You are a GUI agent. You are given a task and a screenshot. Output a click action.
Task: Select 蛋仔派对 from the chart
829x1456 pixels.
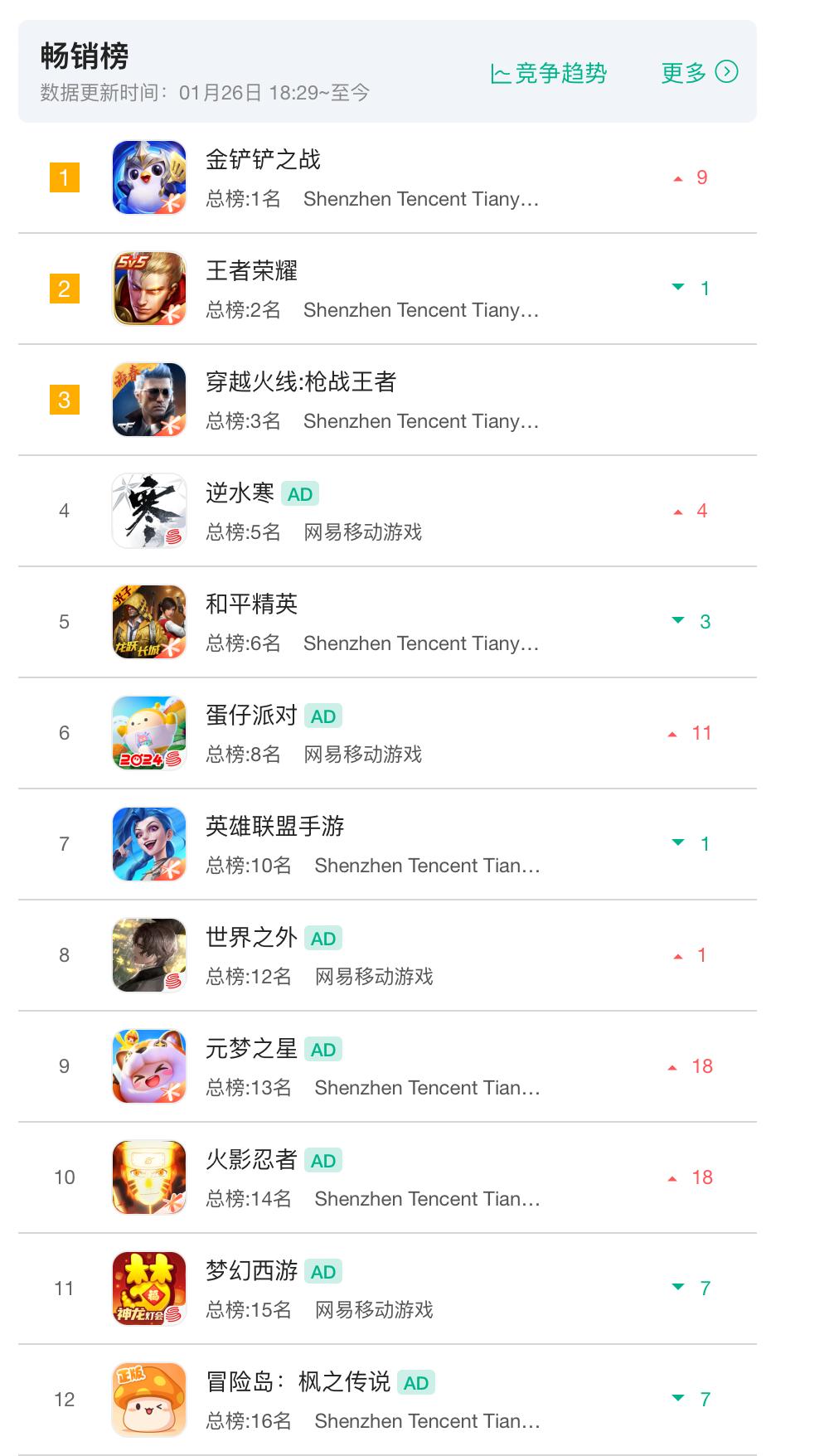pos(387,733)
